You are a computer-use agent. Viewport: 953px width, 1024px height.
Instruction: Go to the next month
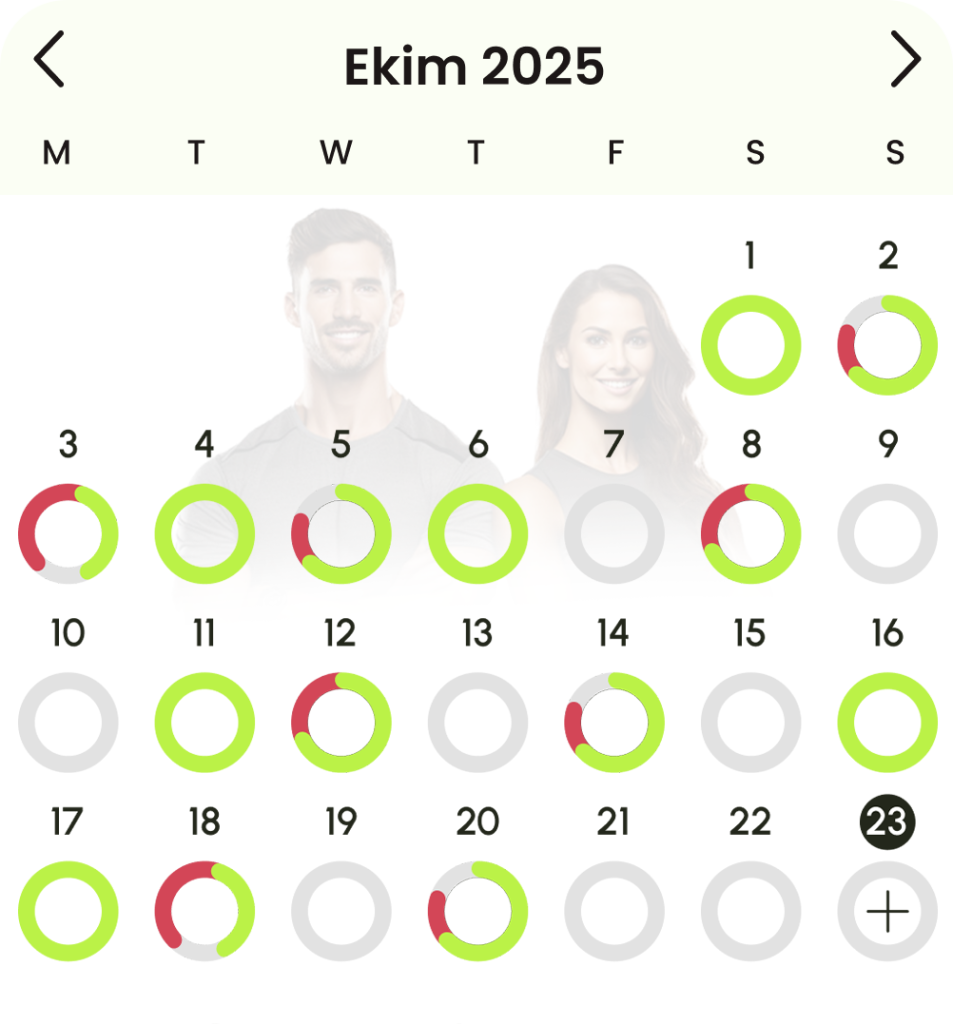[905, 61]
